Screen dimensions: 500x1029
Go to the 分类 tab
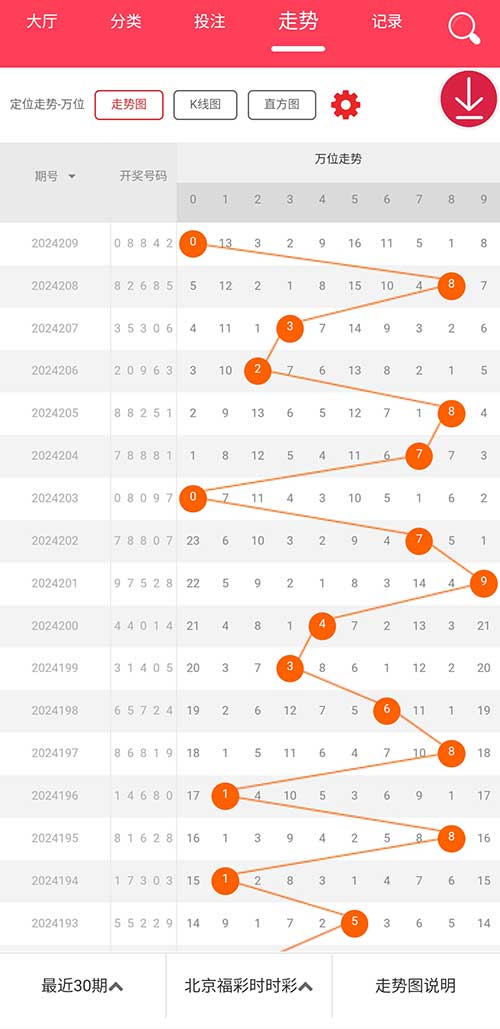point(125,22)
